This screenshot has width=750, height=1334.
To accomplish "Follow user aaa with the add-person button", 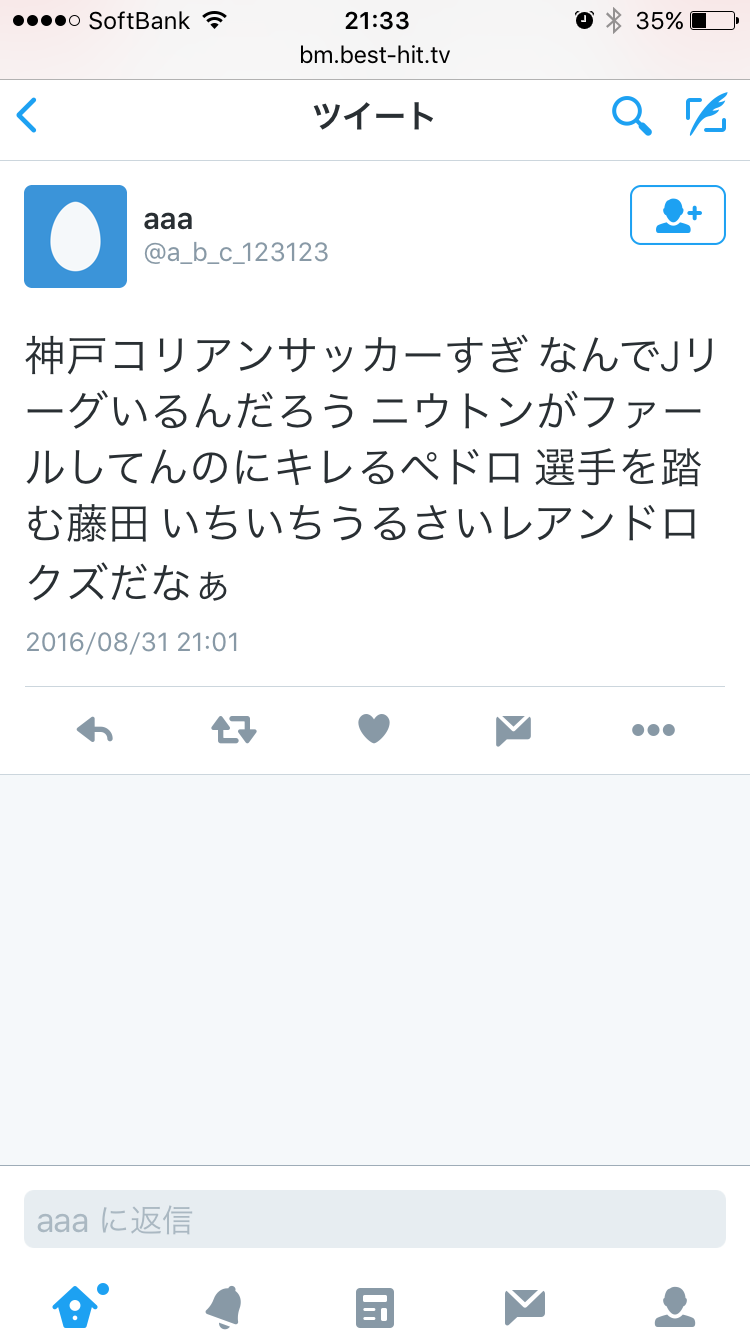I will [677, 215].
